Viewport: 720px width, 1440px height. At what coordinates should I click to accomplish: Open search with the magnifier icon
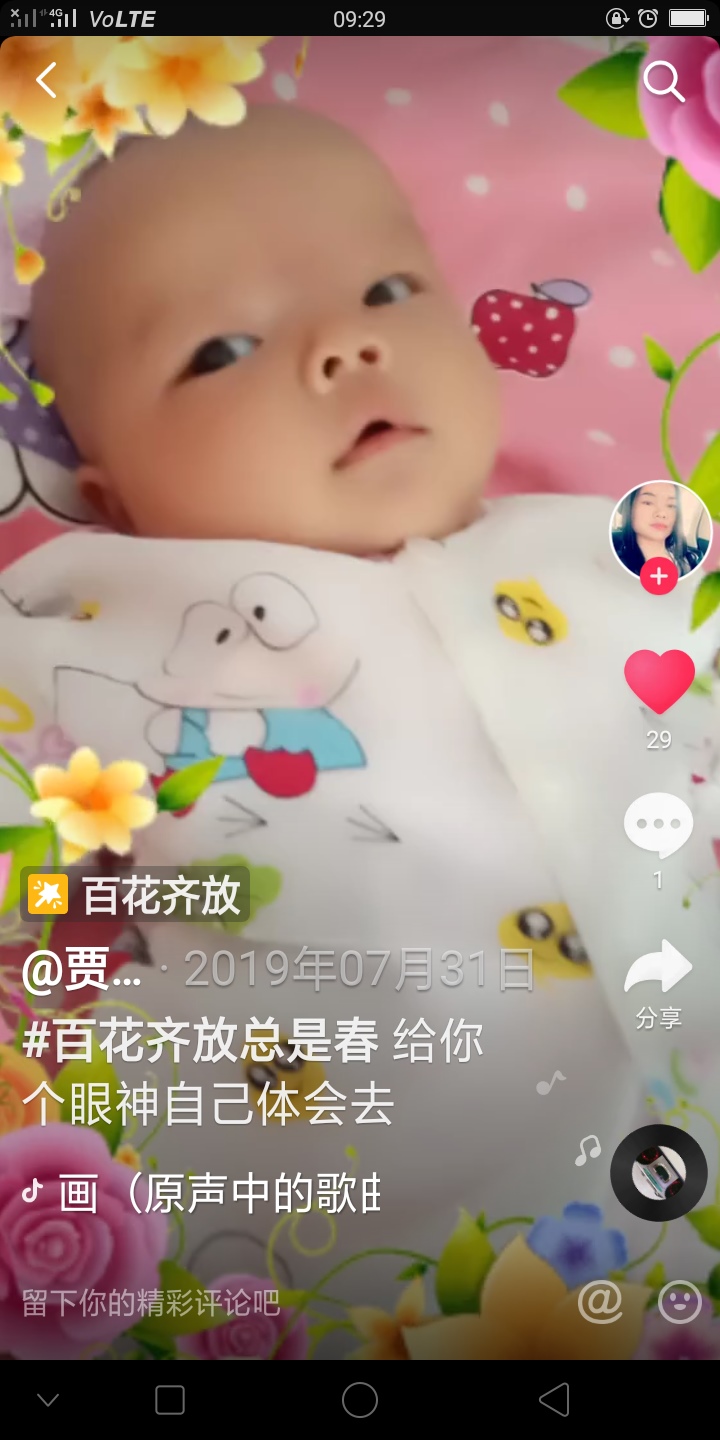(663, 82)
